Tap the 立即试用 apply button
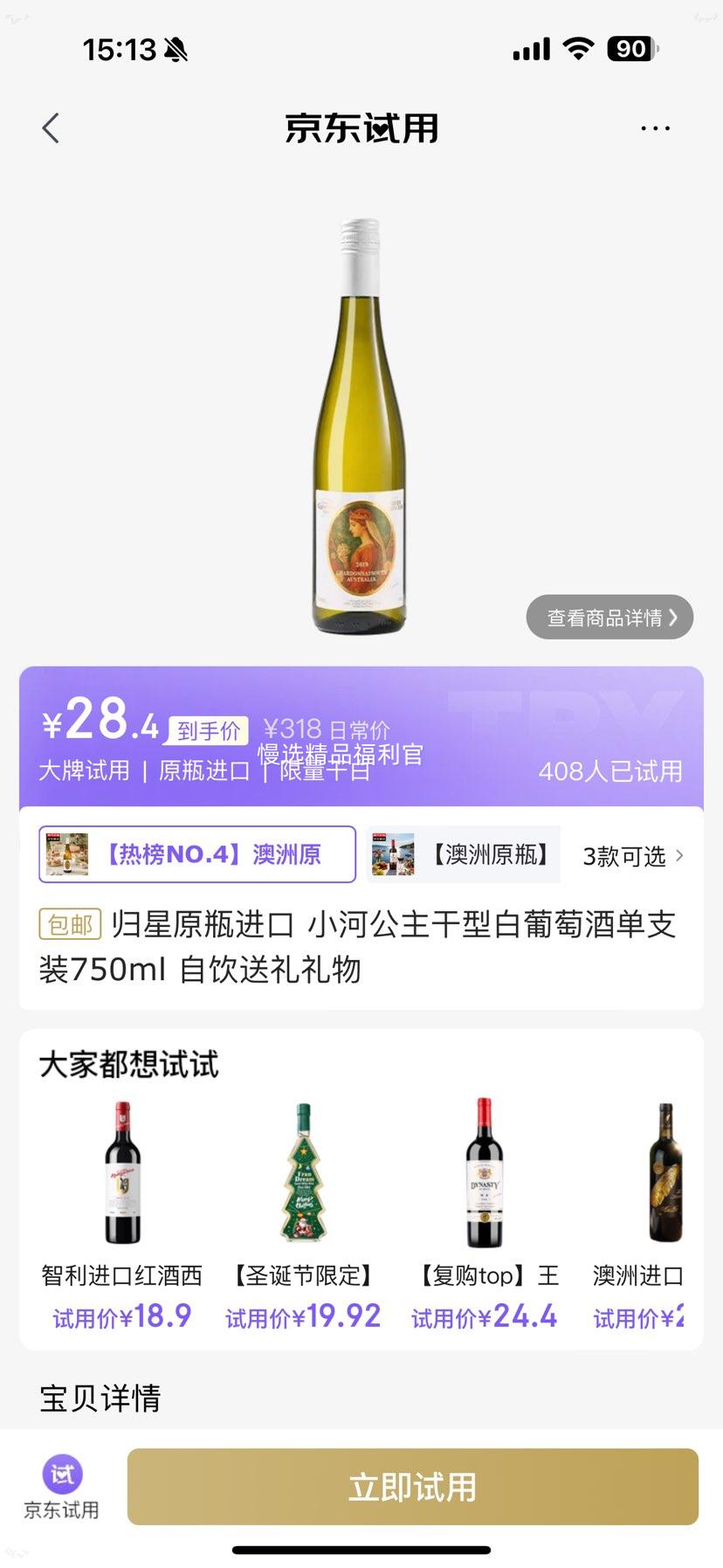This screenshot has width=723, height=1568. pyautogui.click(x=410, y=1487)
